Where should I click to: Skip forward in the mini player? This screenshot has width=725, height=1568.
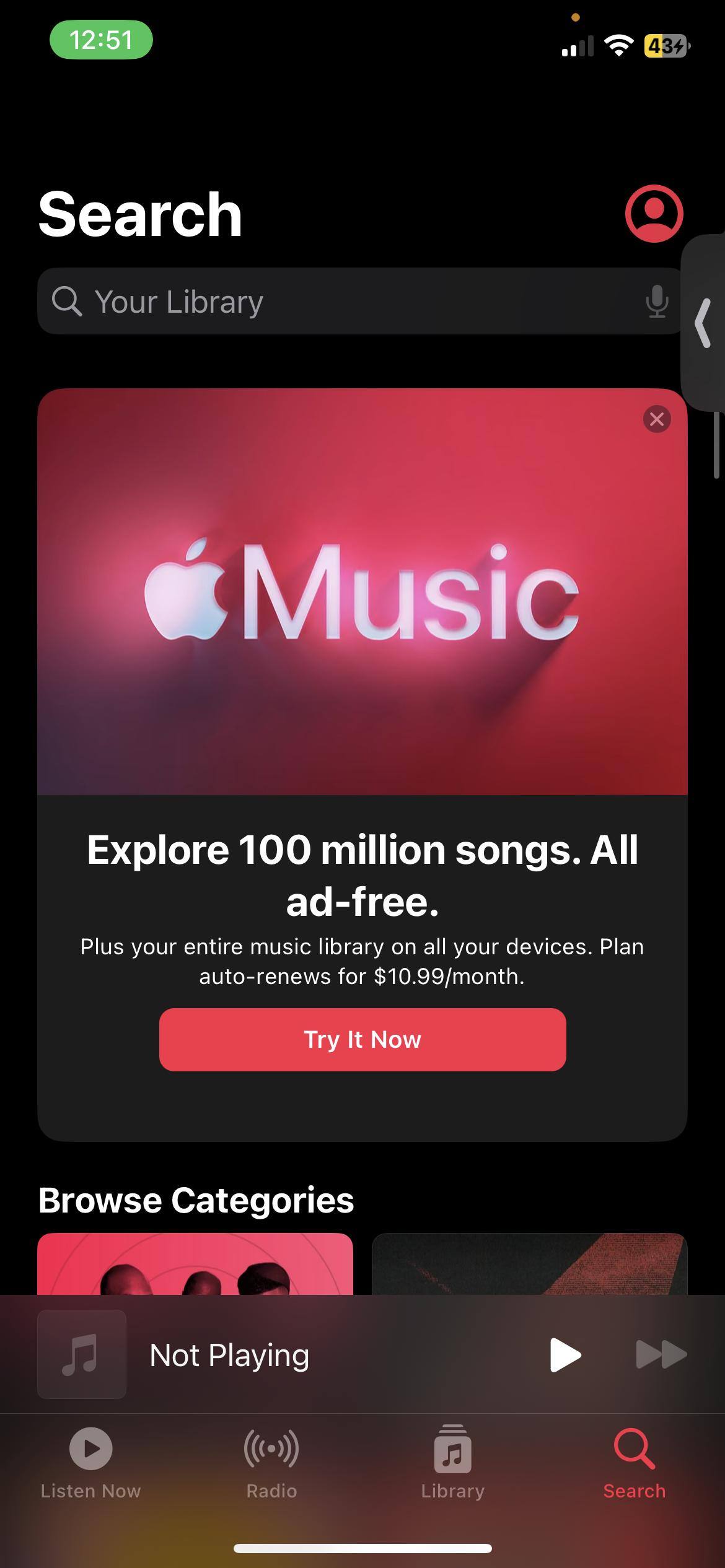tap(661, 1355)
